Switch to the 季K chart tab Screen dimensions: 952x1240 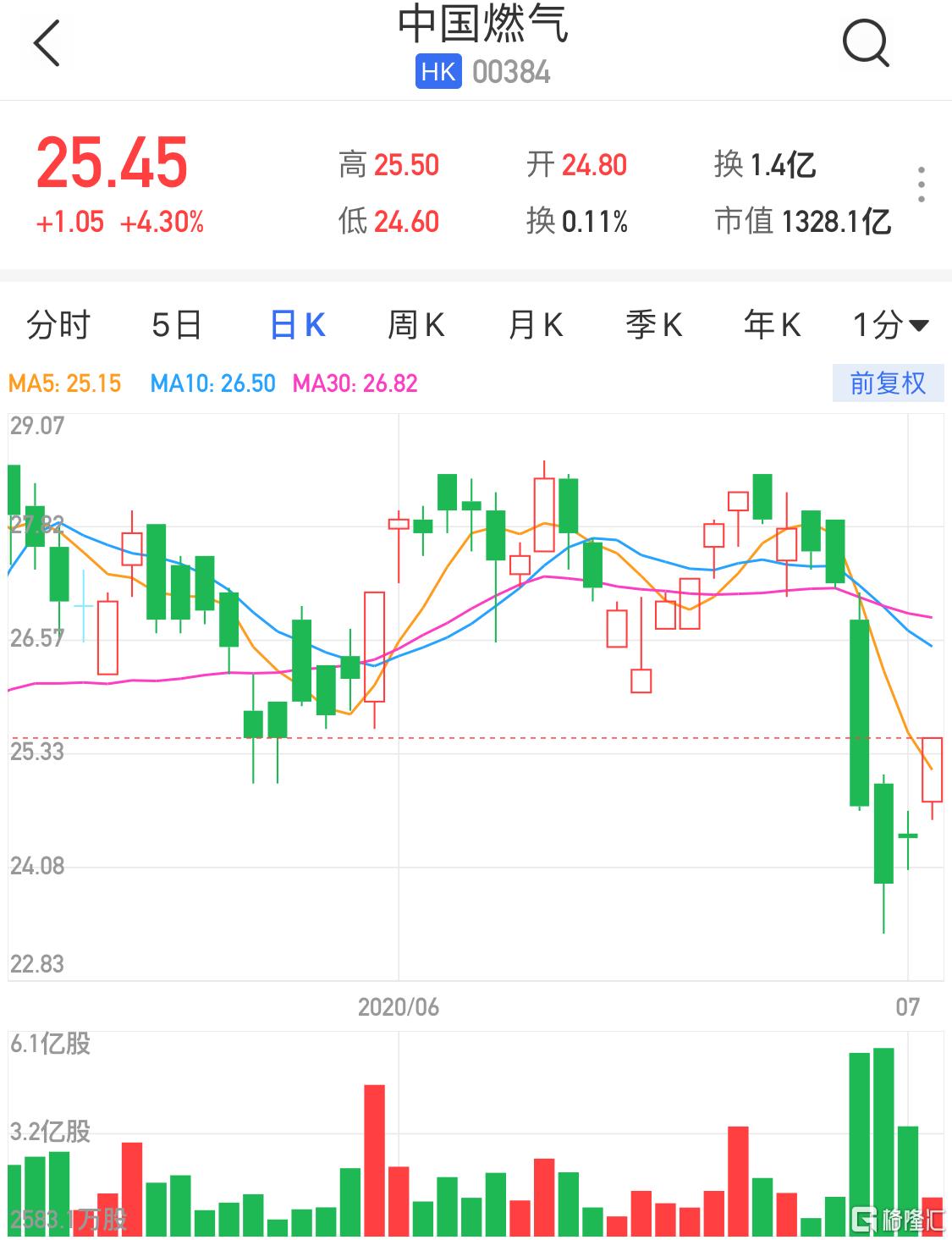coord(653,325)
